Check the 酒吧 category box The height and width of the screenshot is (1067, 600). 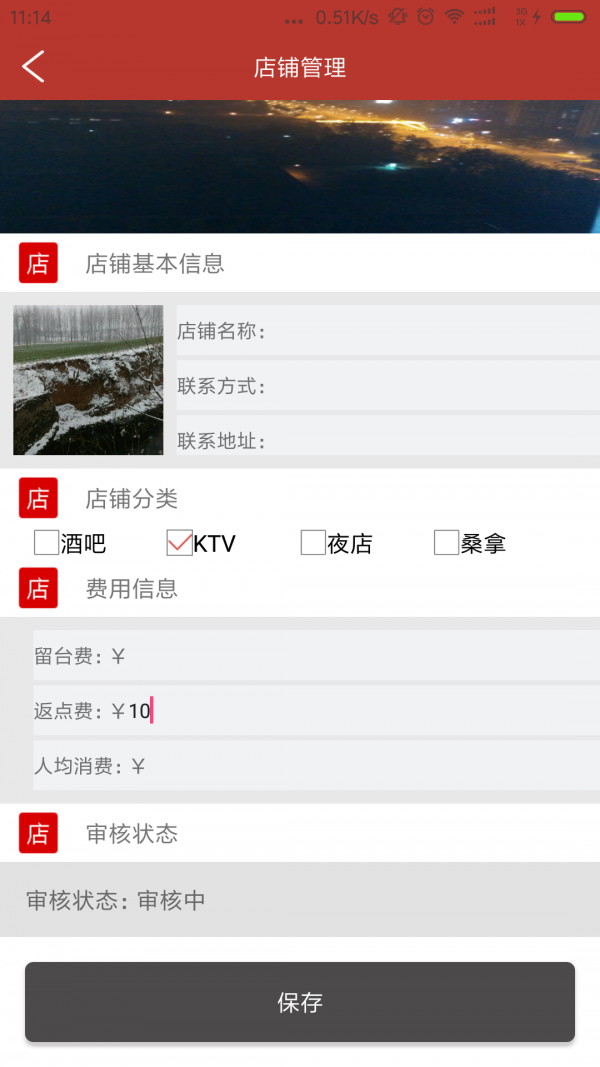(x=47, y=543)
